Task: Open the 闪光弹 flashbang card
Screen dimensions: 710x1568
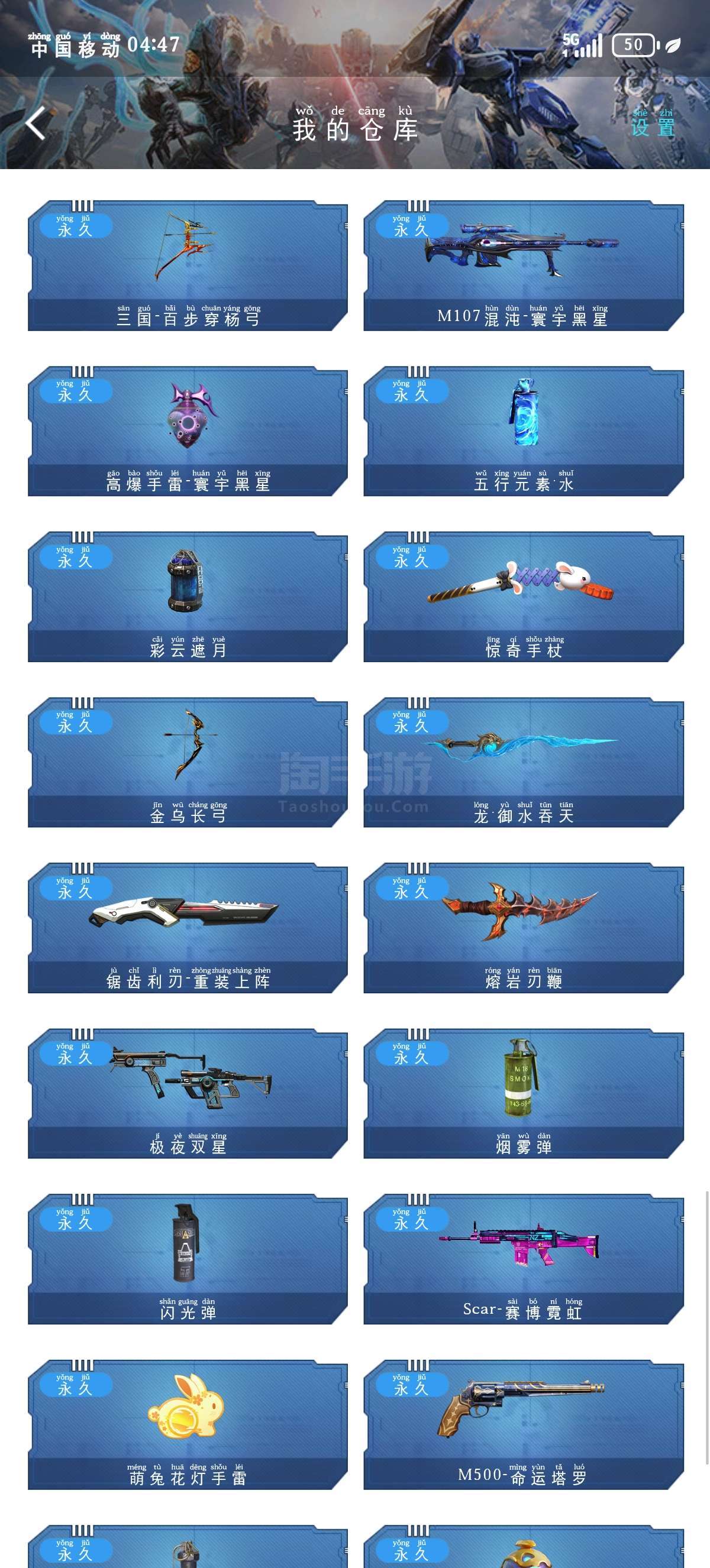Action: point(188,1259)
